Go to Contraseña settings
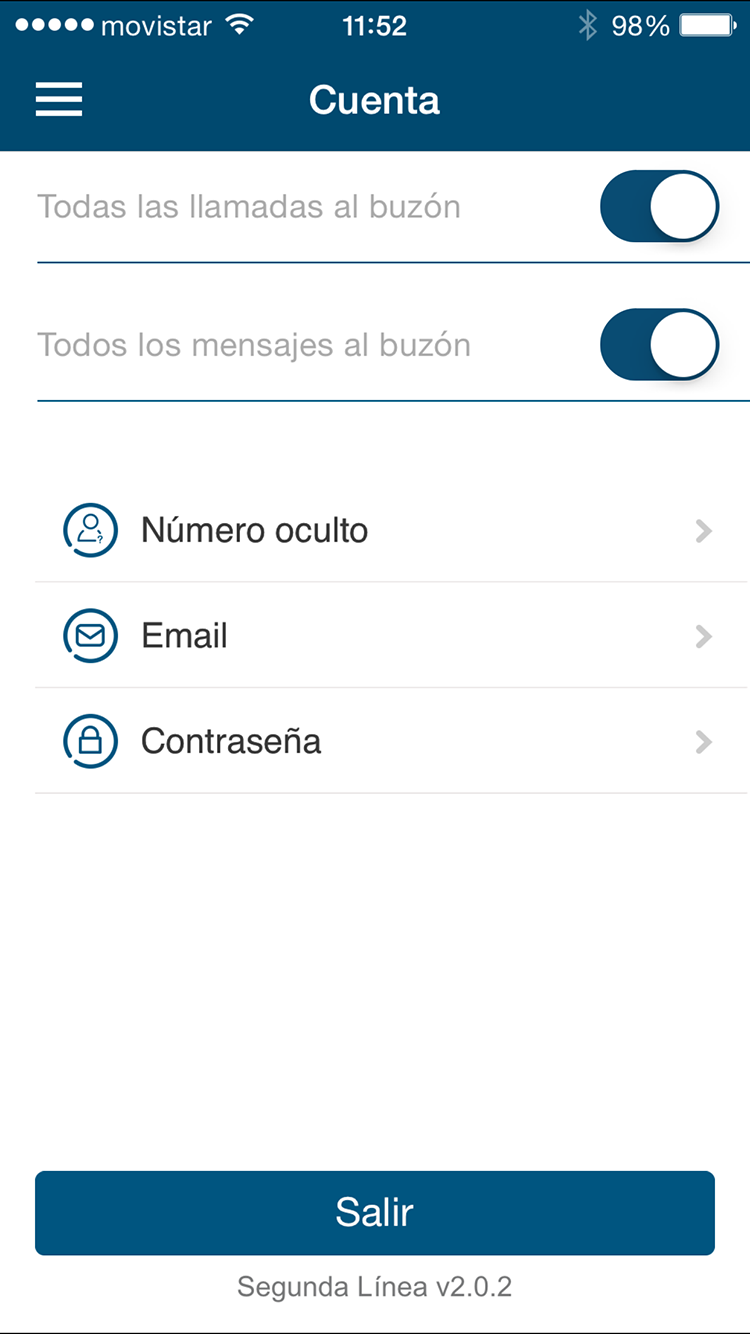This screenshot has width=750, height=1334. tap(391, 741)
